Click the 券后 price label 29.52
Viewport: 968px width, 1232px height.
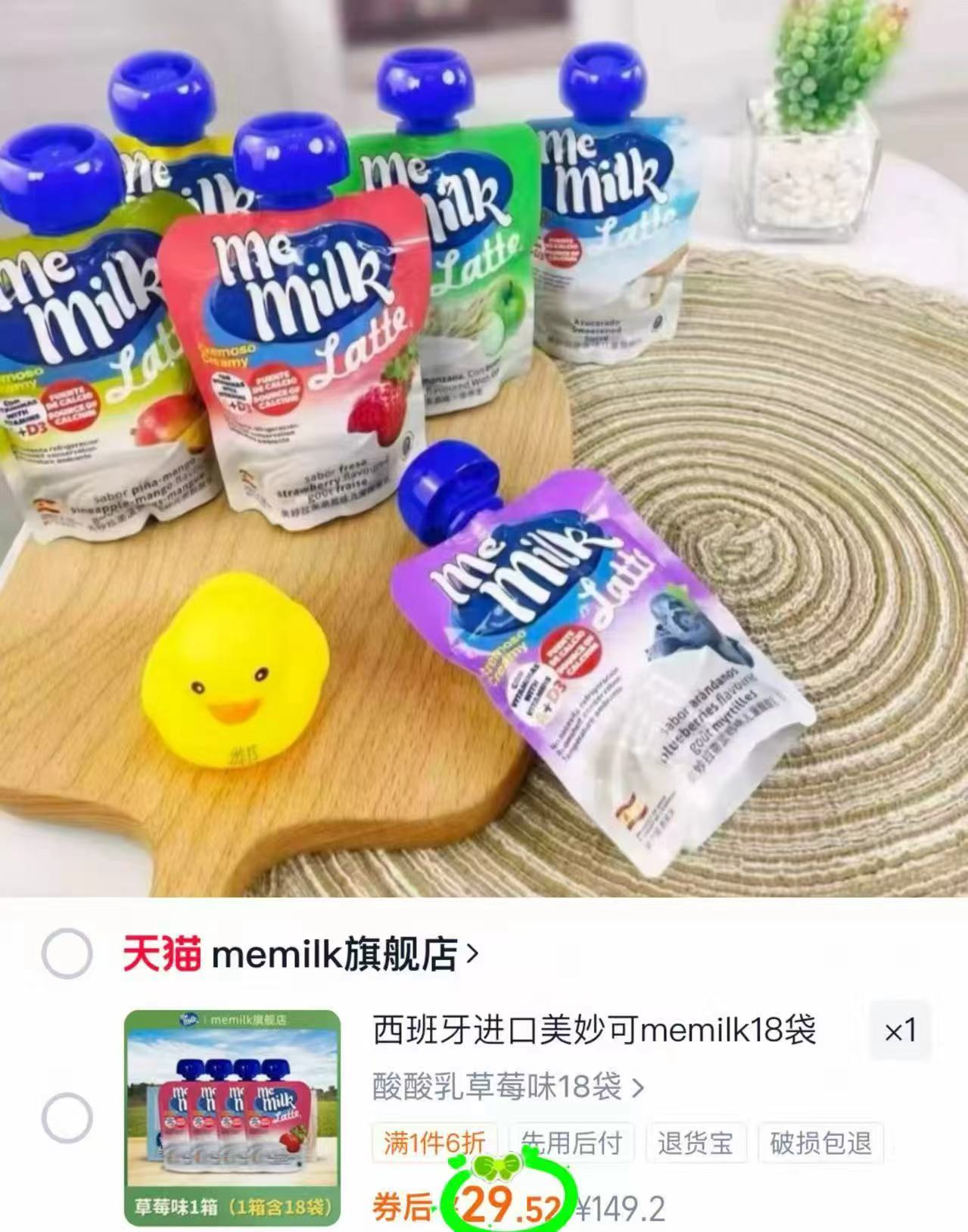coord(506,1203)
